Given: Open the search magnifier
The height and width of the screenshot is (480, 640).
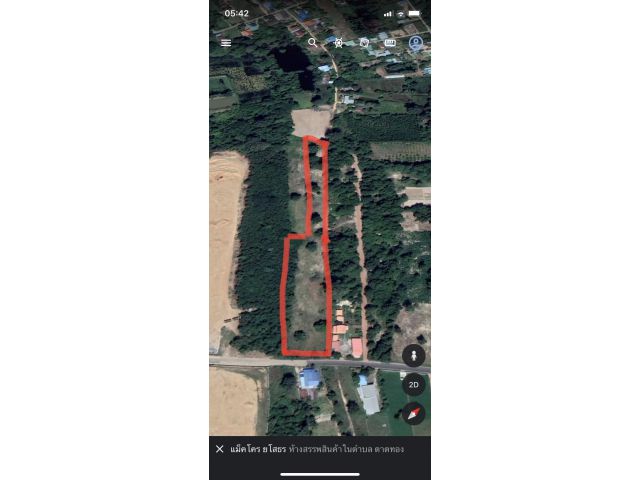Looking at the screenshot, I should pyautogui.click(x=313, y=43).
